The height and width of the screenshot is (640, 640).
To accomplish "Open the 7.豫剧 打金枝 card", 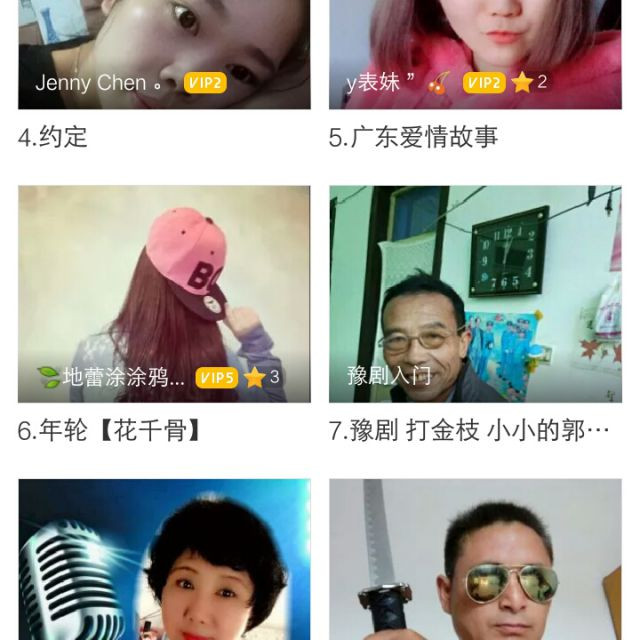I will click(475, 294).
